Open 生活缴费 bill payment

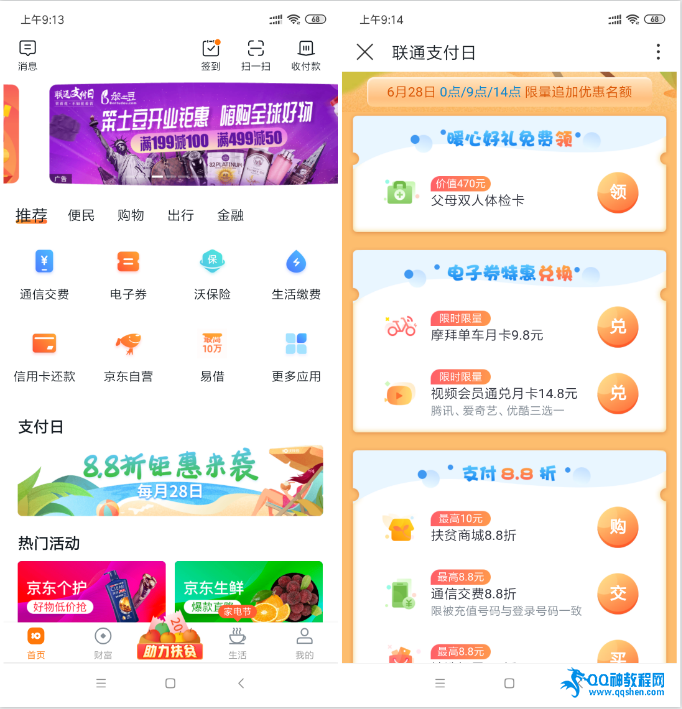[x=296, y=273]
